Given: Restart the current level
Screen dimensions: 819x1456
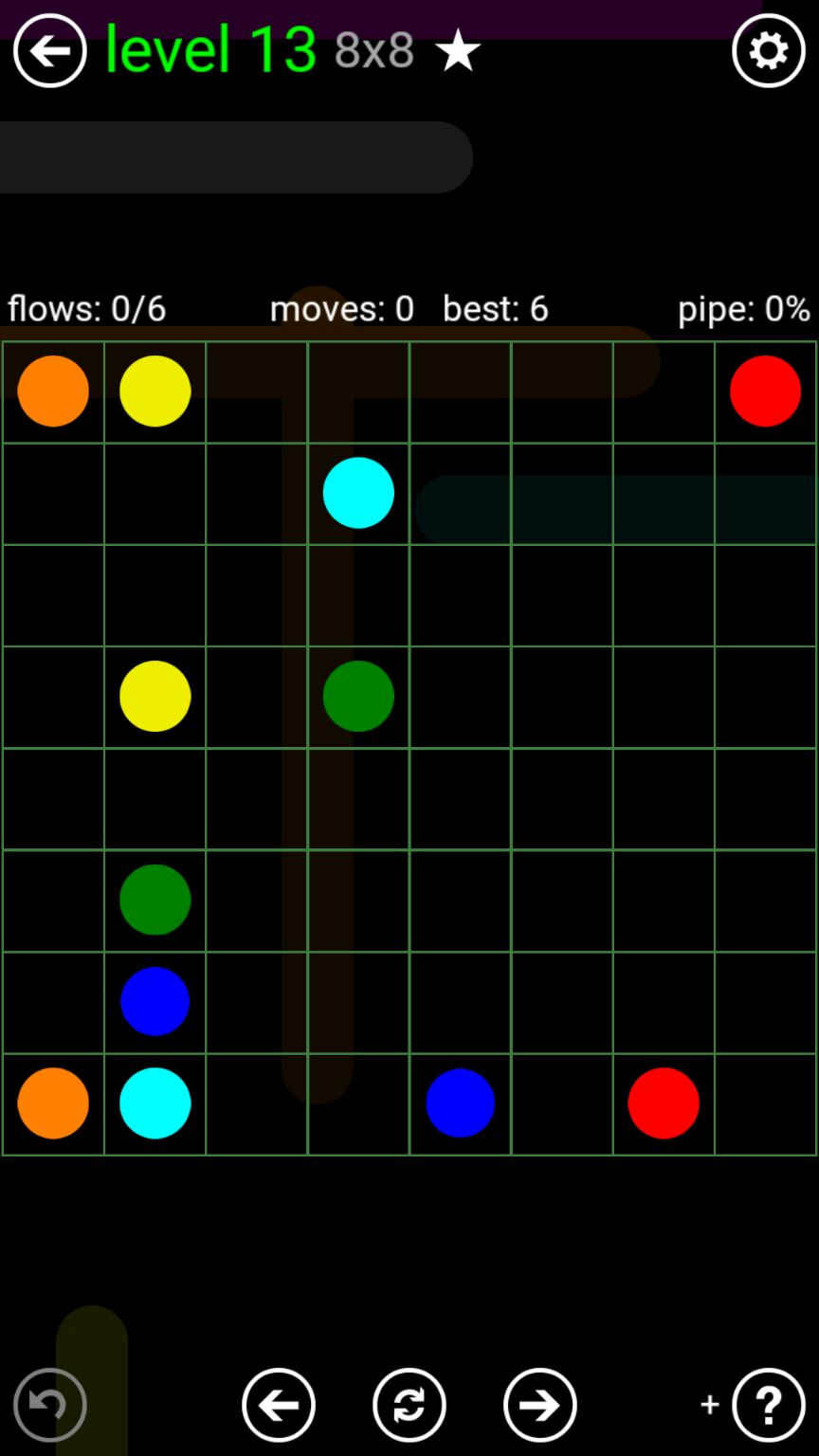Looking at the screenshot, I should (x=409, y=1405).
